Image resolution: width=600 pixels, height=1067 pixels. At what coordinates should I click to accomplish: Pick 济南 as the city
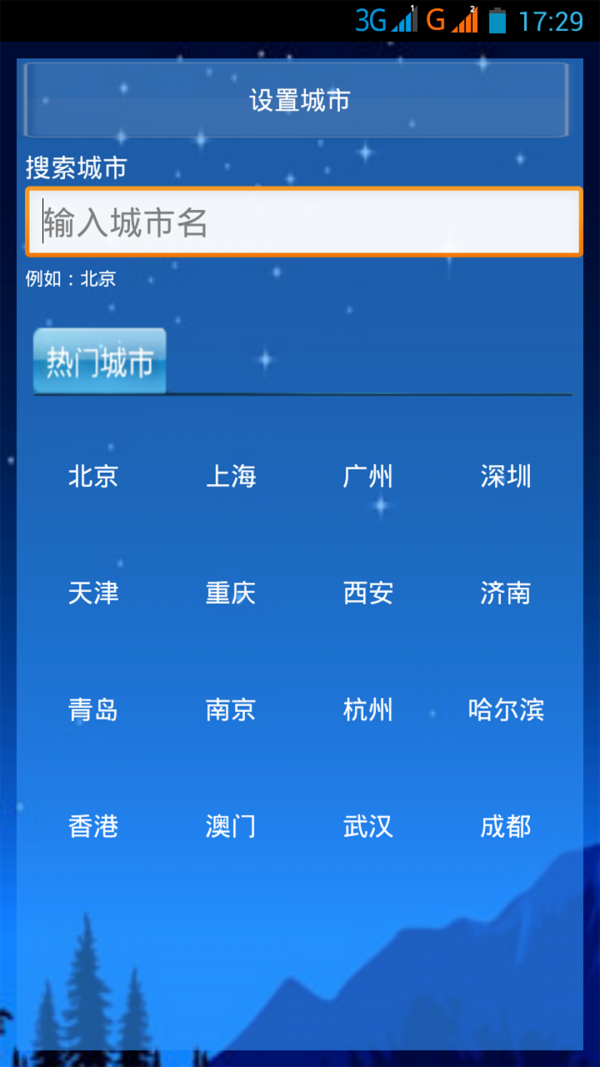pyautogui.click(x=505, y=593)
